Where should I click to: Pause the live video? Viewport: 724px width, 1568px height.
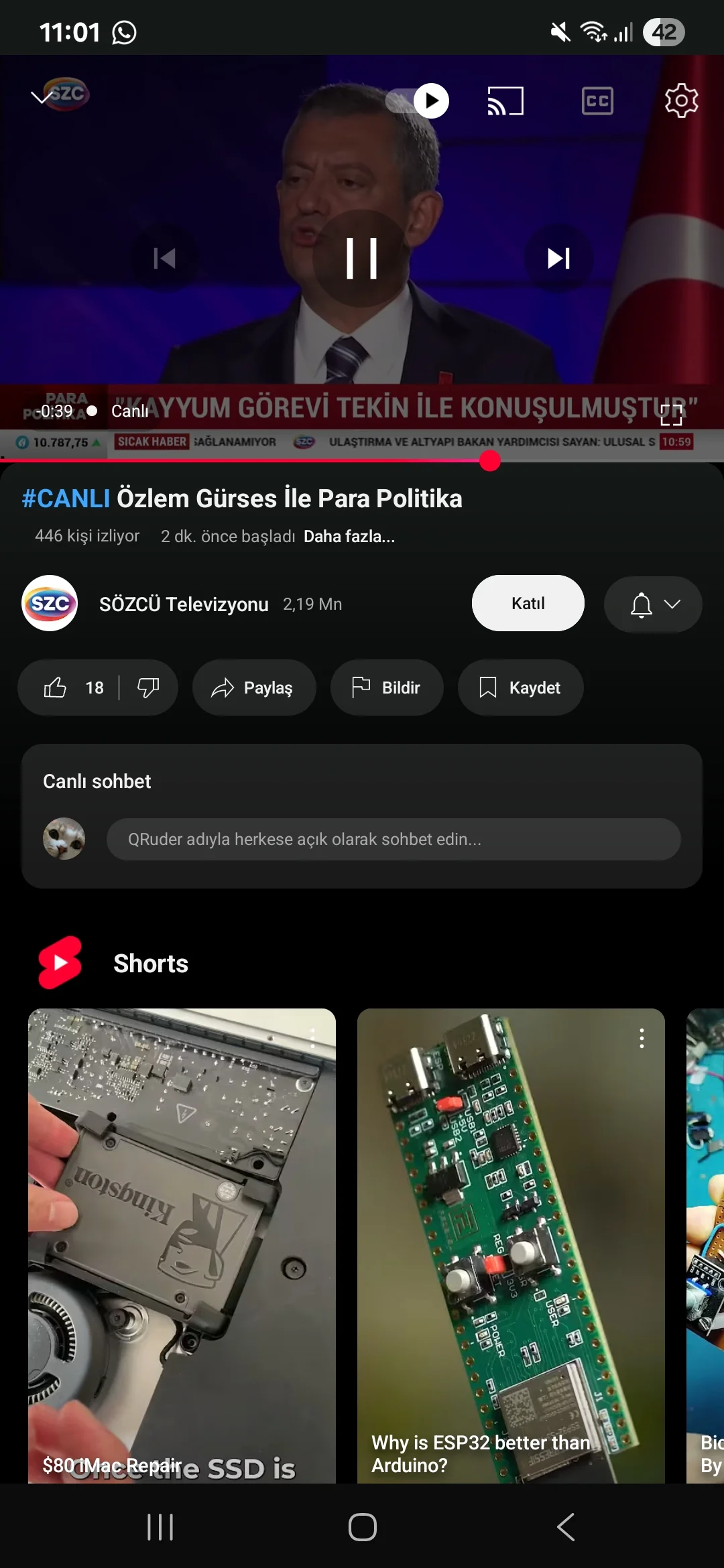coord(361,258)
